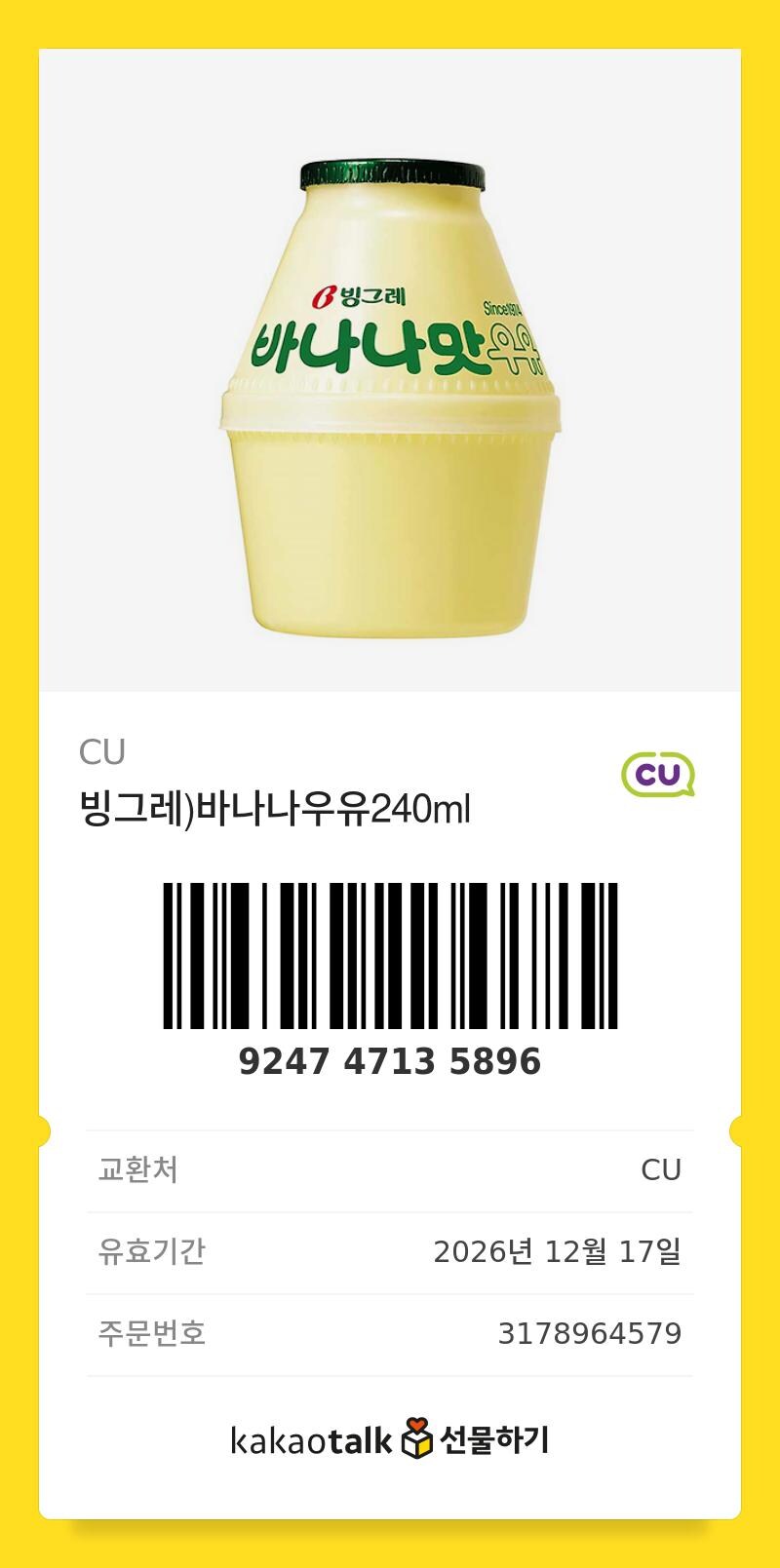Select the product name 빙그레)바나나우유240ml
This screenshot has height=1568, width=780.
pos(275,808)
